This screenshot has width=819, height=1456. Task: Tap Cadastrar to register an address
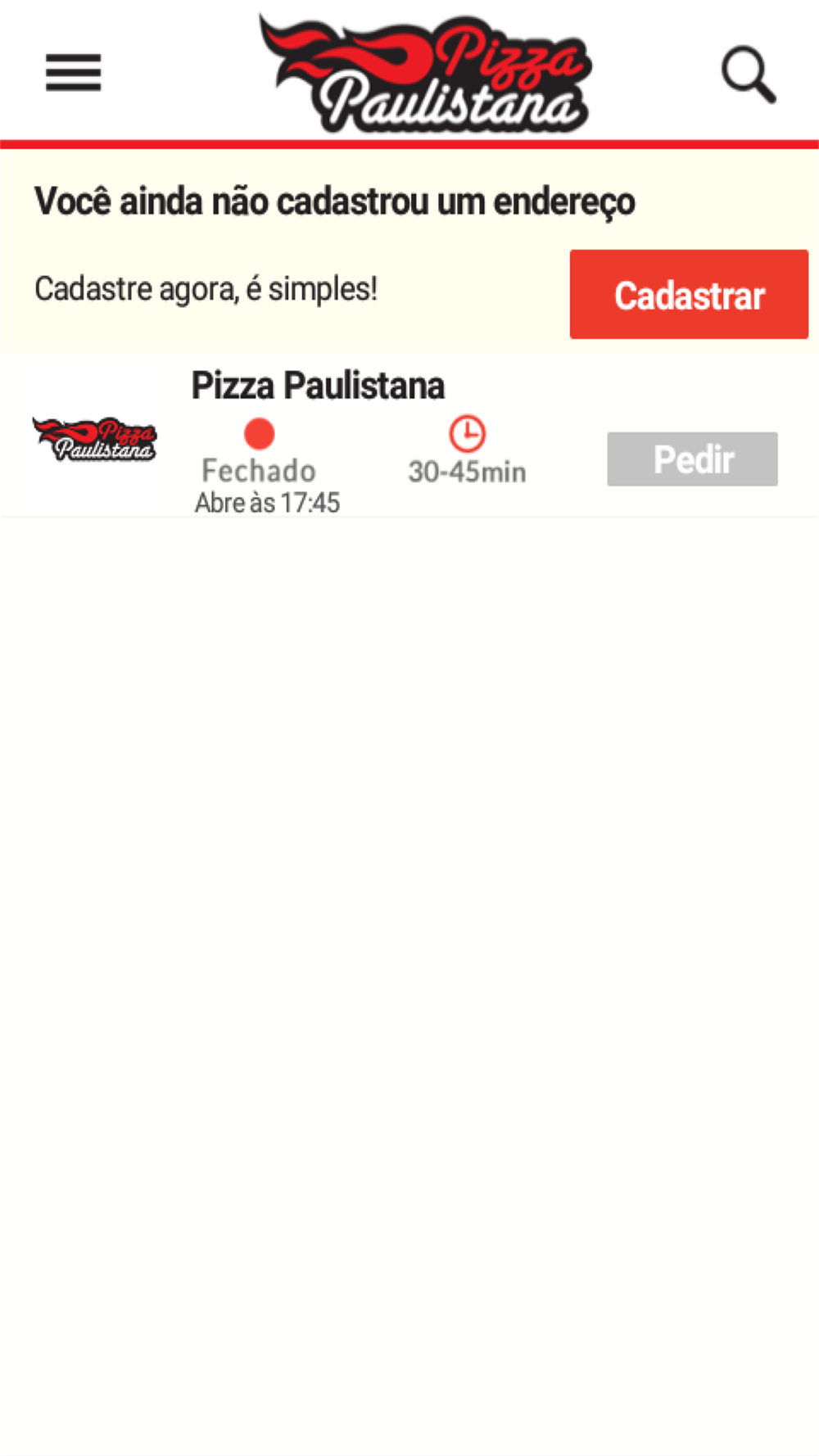click(689, 295)
